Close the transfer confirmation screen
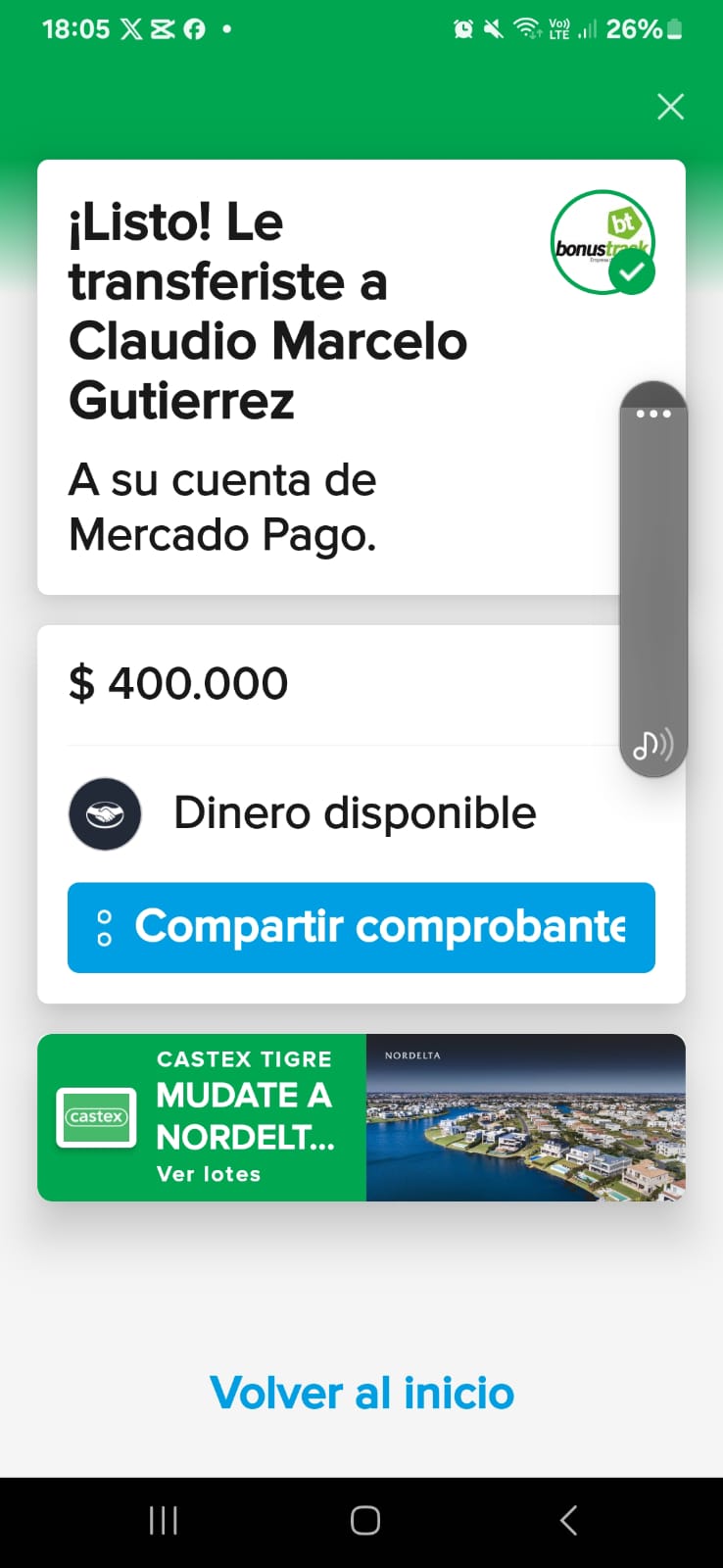Image resolution: width=723 pixels, height=1568 pixels. 670,107
